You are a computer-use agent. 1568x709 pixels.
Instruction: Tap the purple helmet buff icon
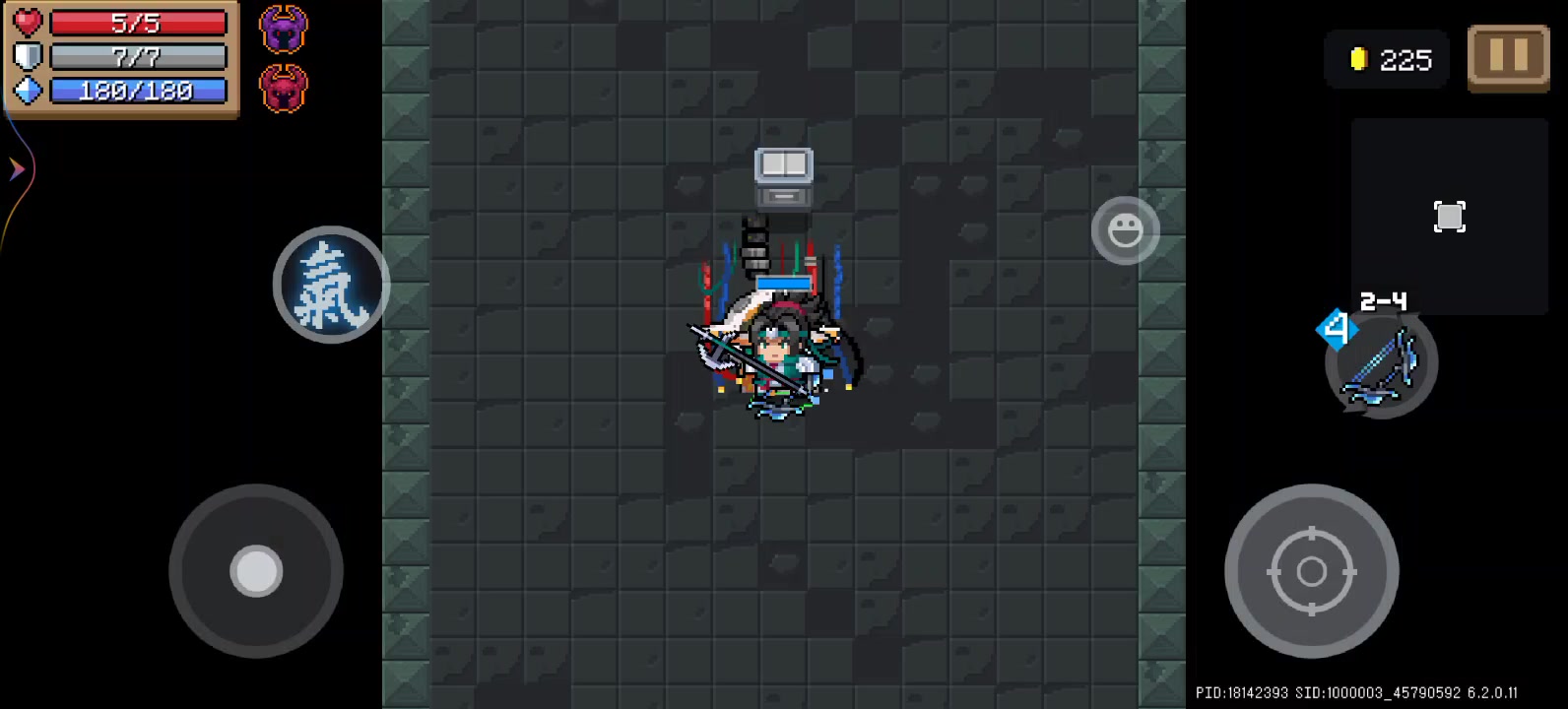284,29
